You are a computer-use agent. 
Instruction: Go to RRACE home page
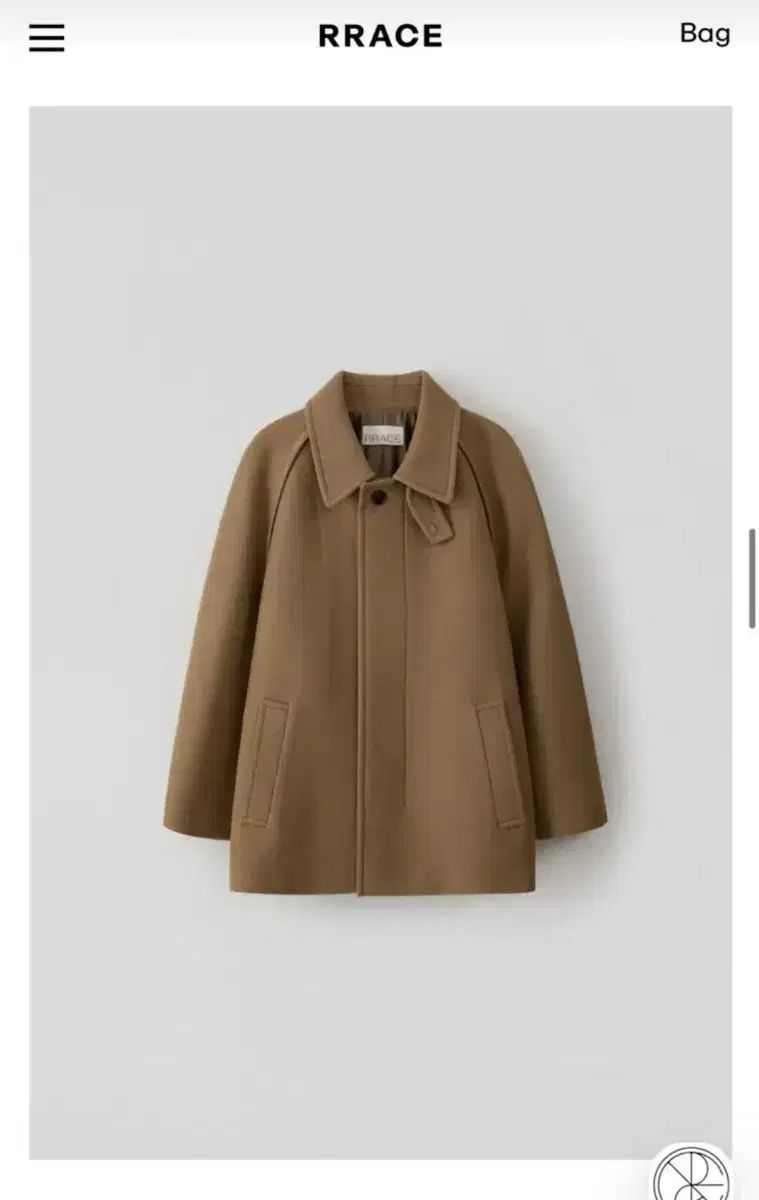(x=380, y=36)
